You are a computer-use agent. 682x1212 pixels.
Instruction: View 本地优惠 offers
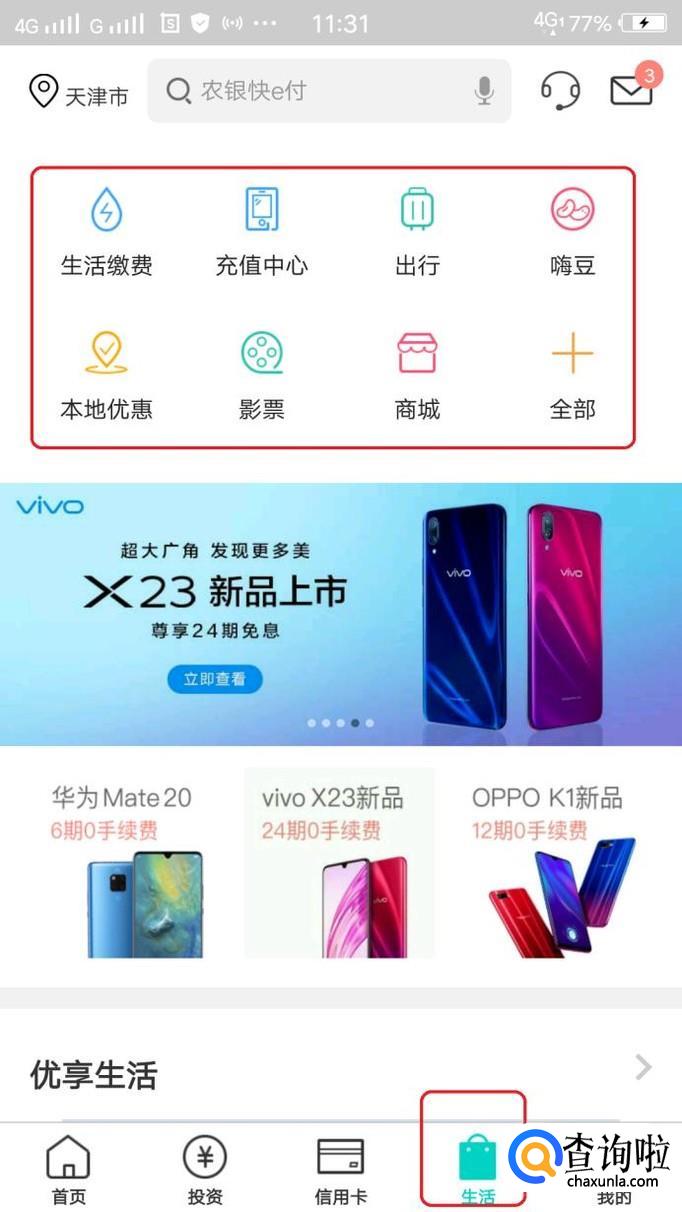pyautogui.click(x=107, y=377)
